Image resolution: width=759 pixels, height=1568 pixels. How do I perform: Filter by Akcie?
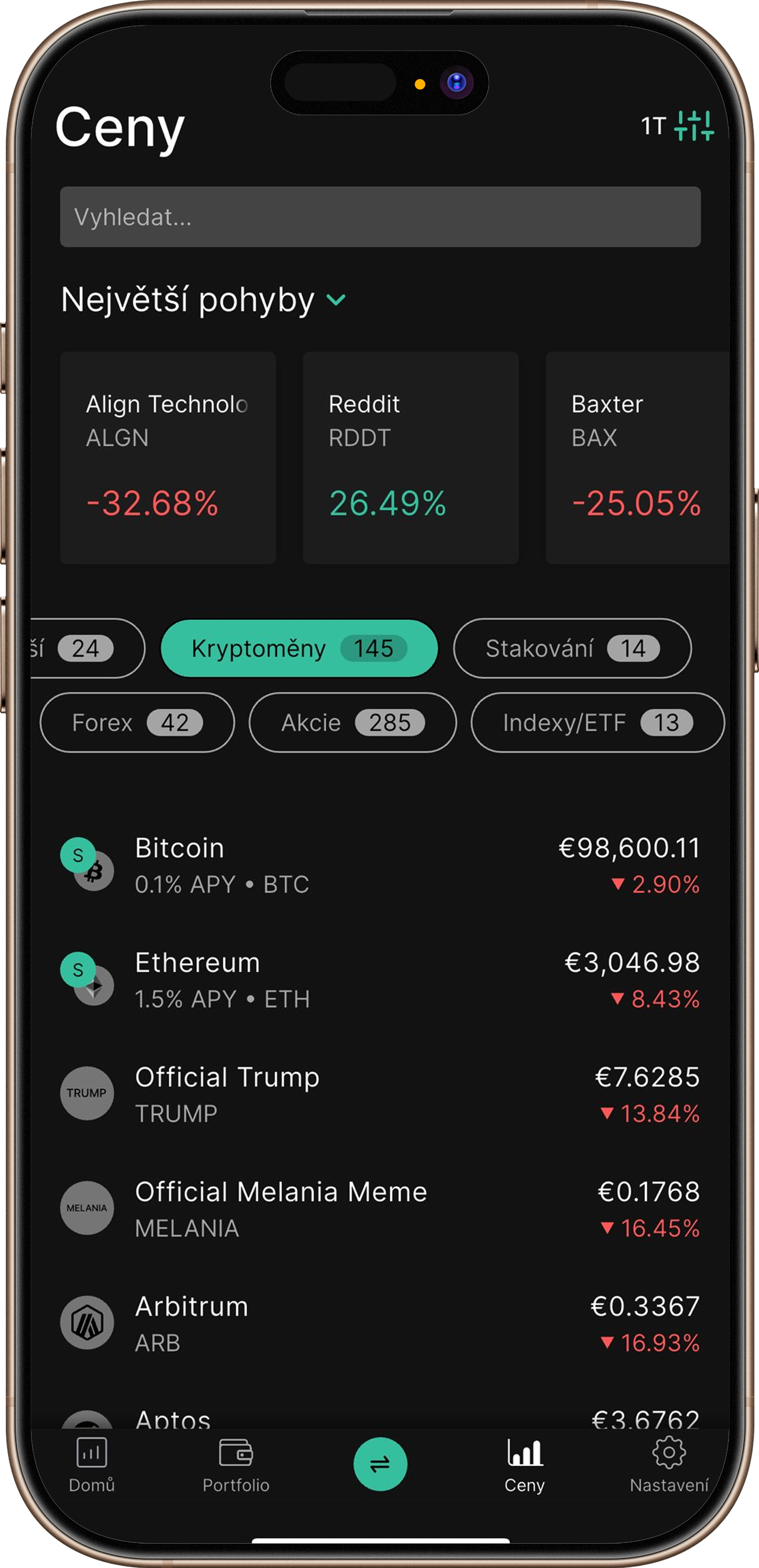click(x=352, y=723)
